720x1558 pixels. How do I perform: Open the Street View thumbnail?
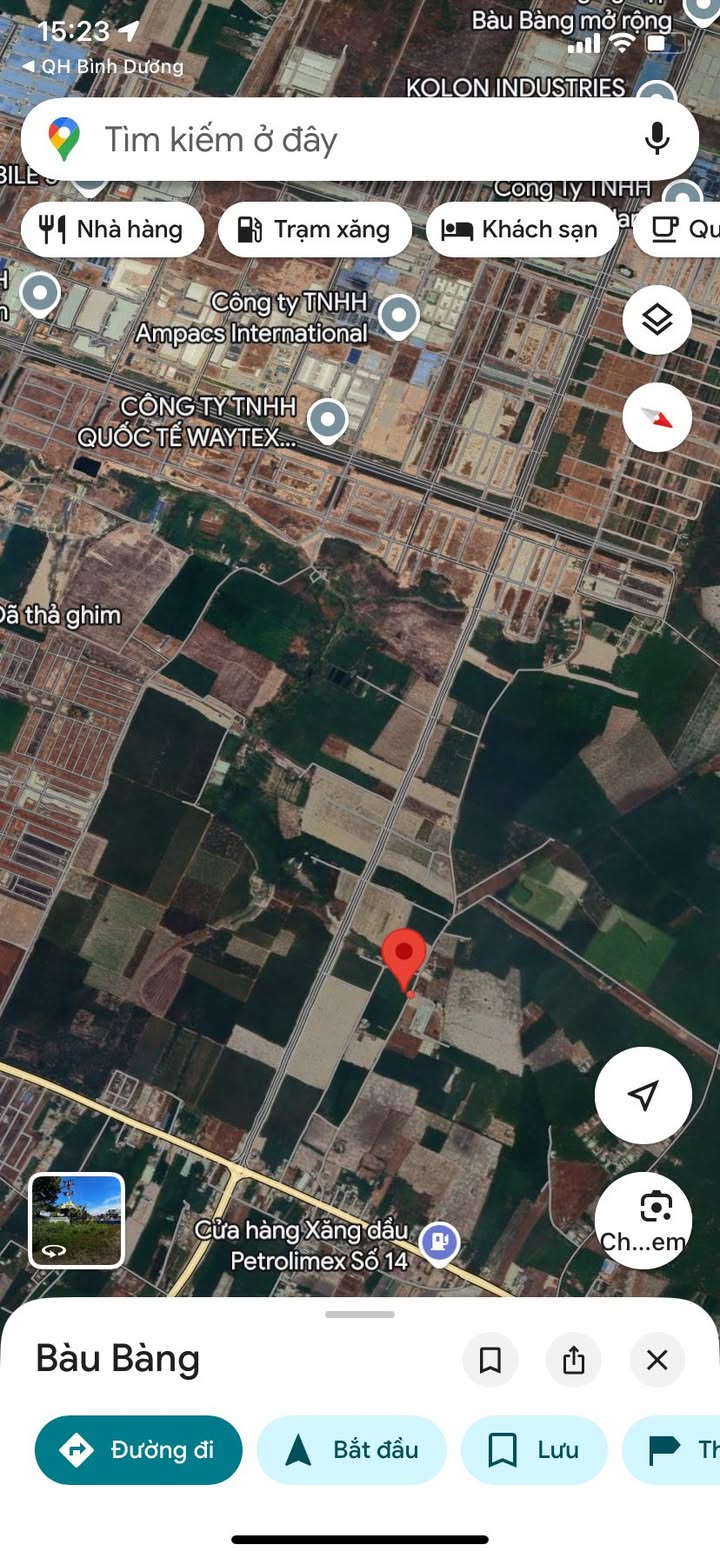[77, 1220]
